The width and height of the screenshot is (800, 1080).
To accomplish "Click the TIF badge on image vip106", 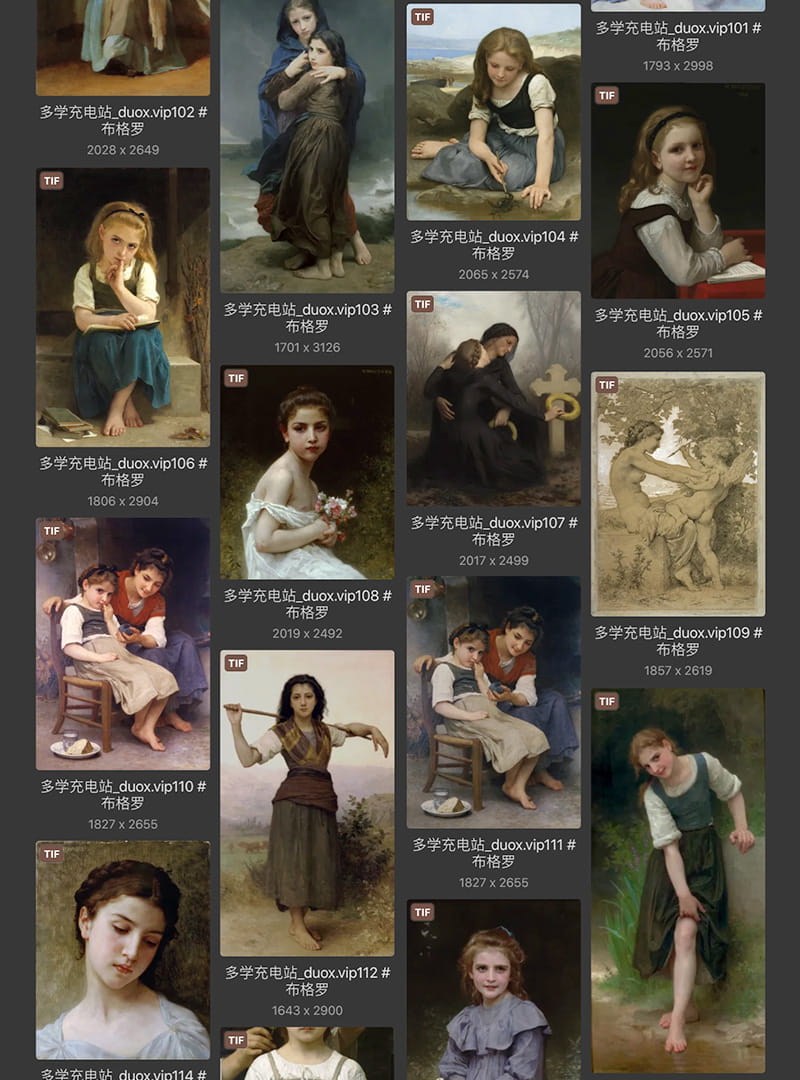I will pyautogui.click(x=52, y=181).
